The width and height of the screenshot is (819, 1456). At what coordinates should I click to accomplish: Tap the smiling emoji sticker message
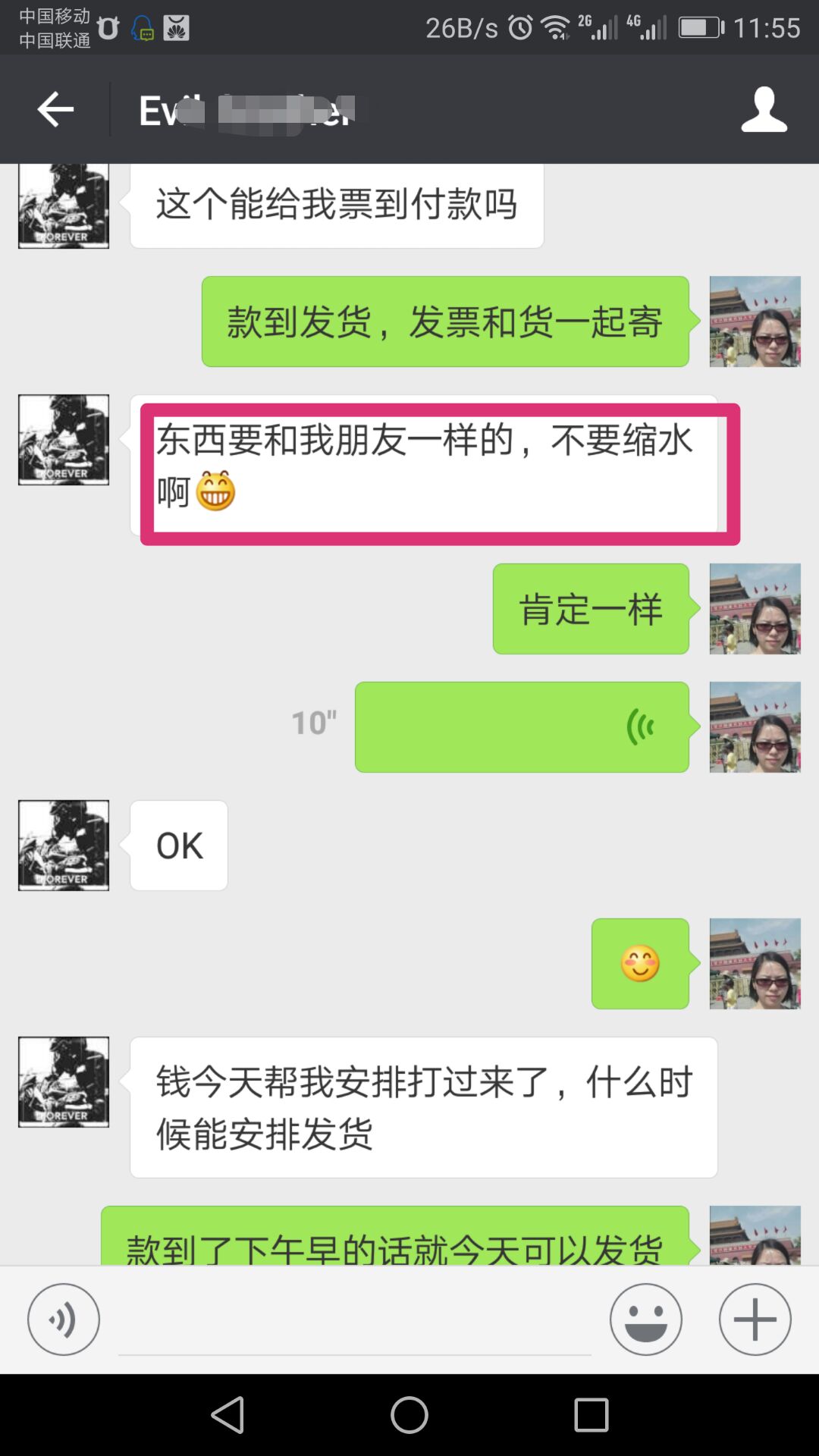pyautogui.click(x=641, y=964)
